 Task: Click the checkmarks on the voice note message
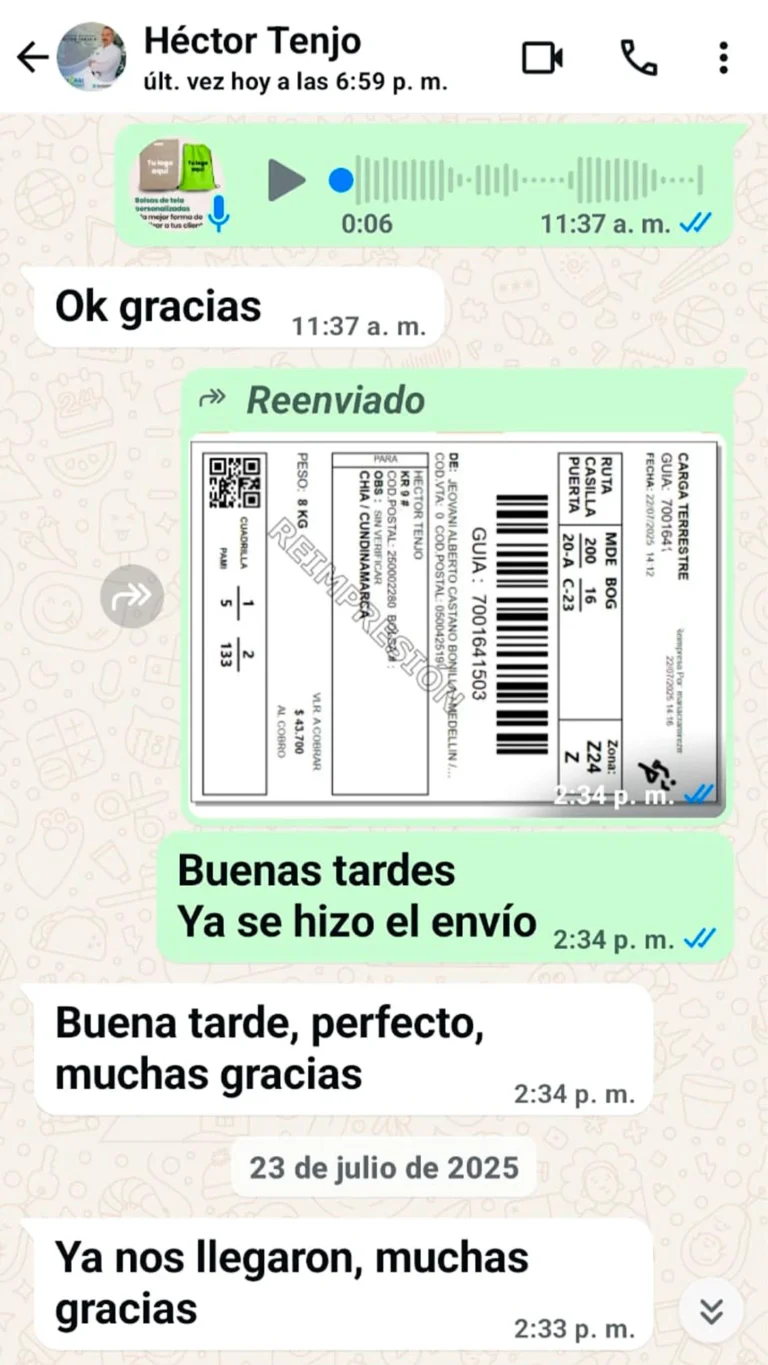695,224
